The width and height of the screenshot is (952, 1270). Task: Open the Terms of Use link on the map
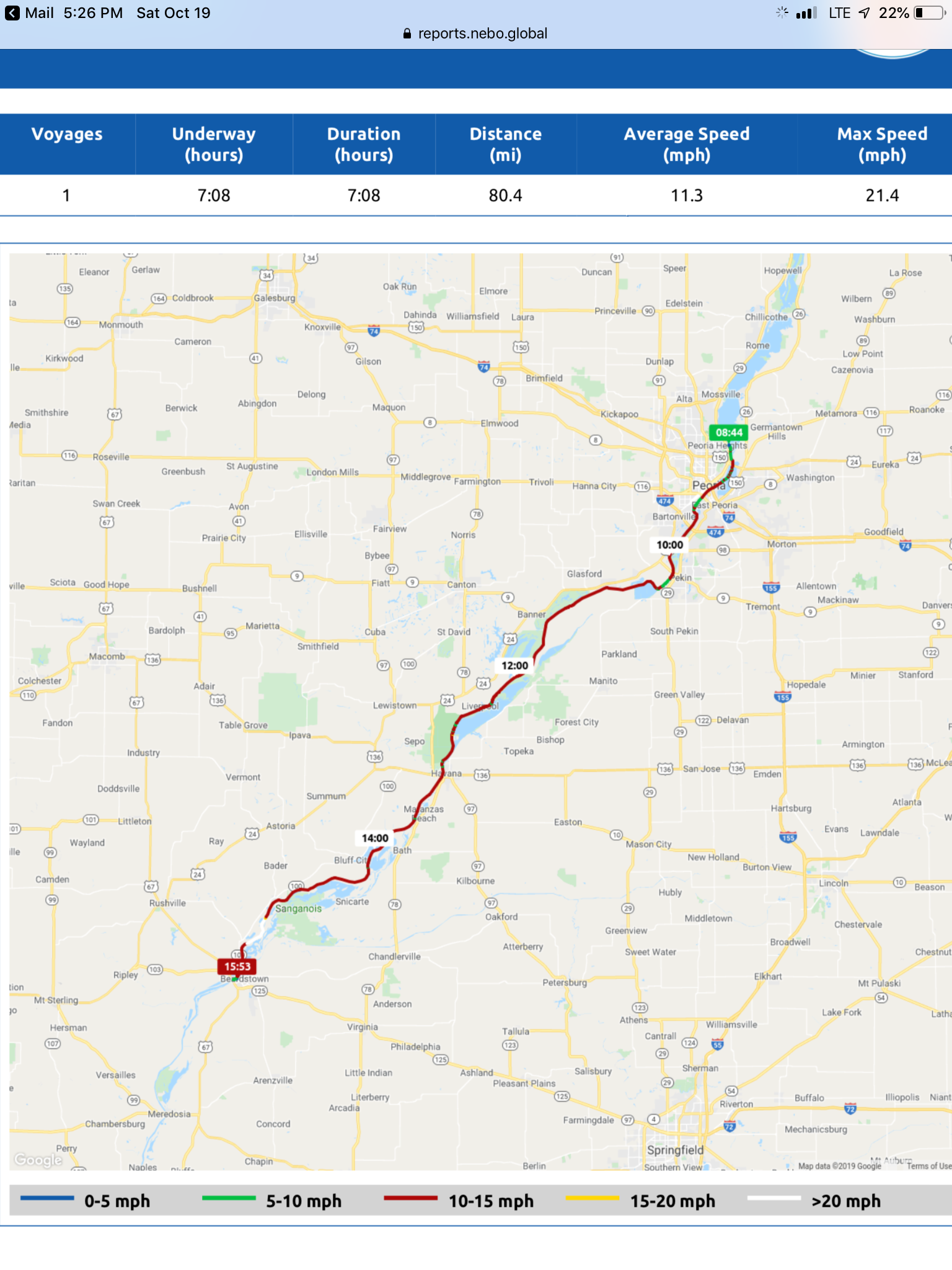coord(928,1166)
